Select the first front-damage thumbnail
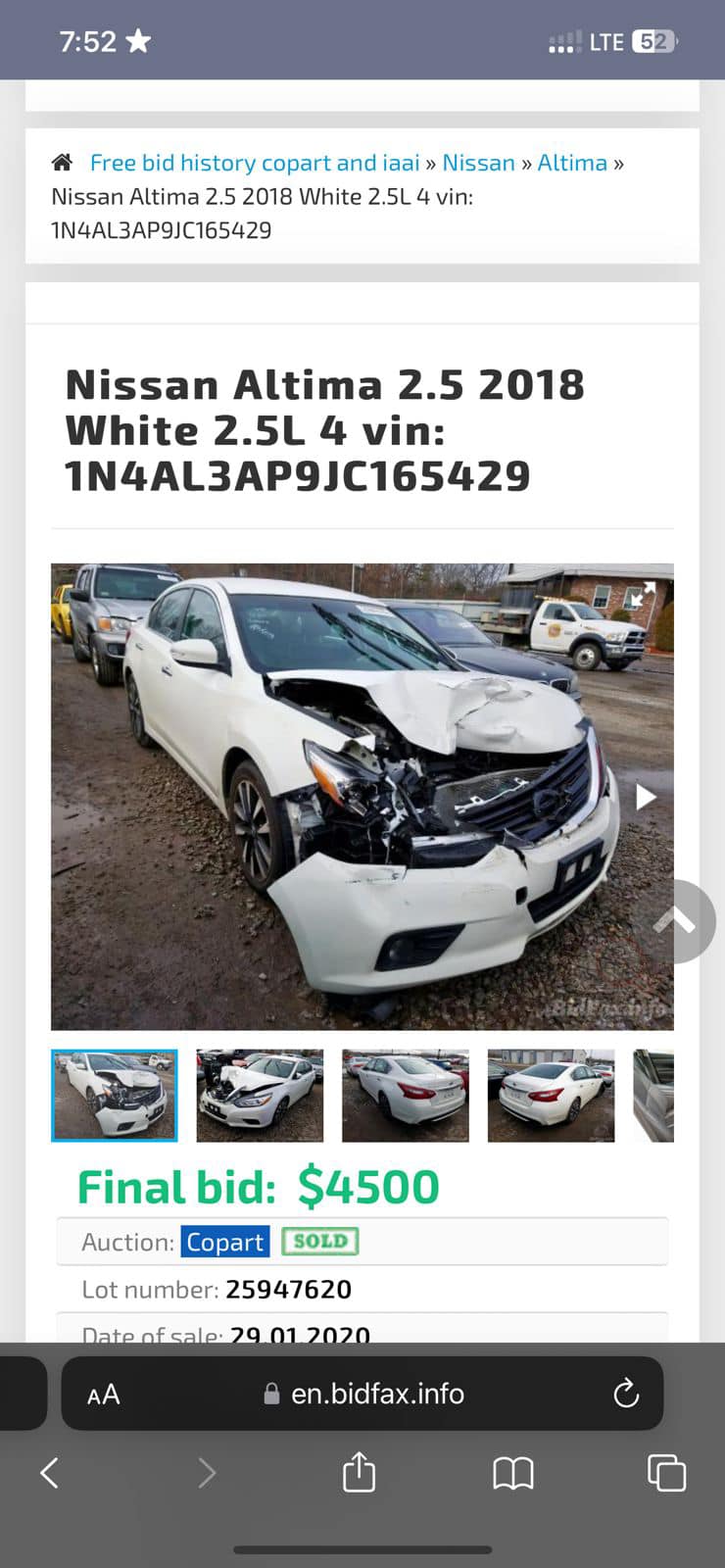 (x=115, y=1096)
